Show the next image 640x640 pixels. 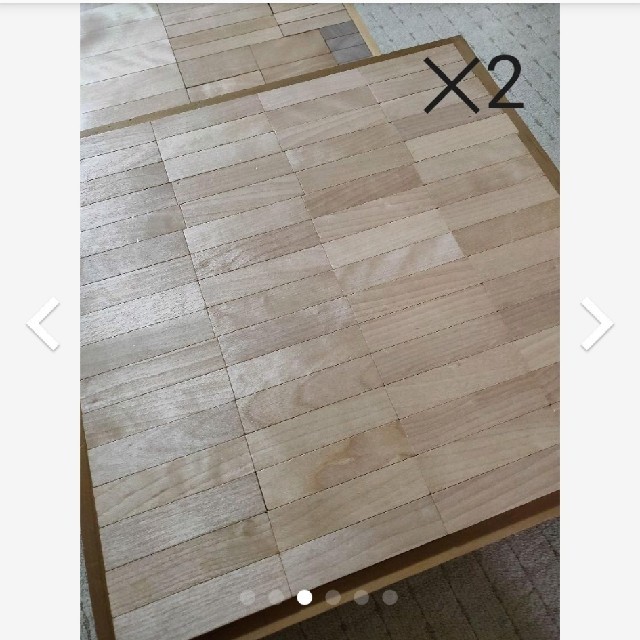tap(596, 325)
